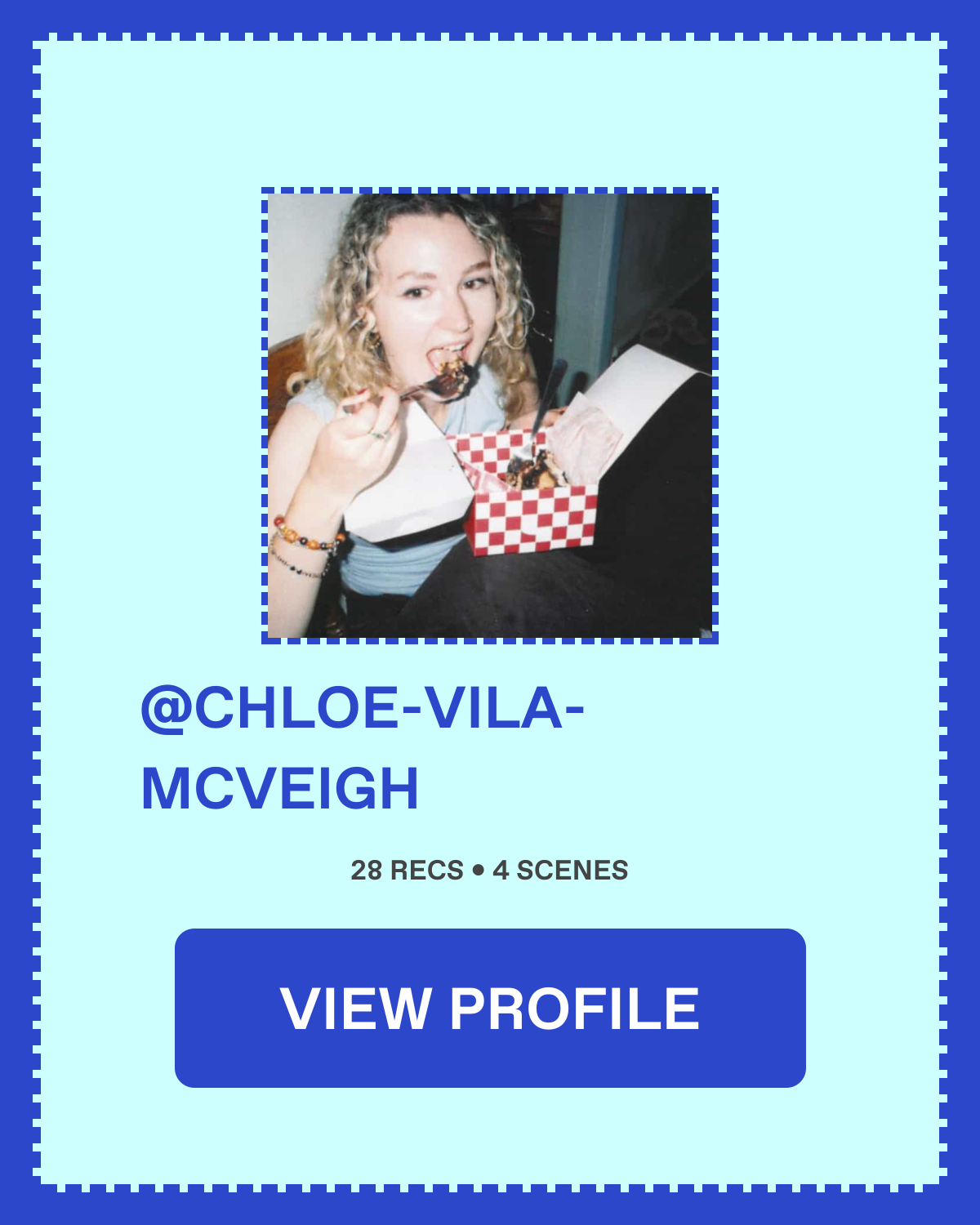Viewport: 980px width, 1225px height.
Task: Open the @chloe-vila-mcveigh username link
Action: pos(362,747)
